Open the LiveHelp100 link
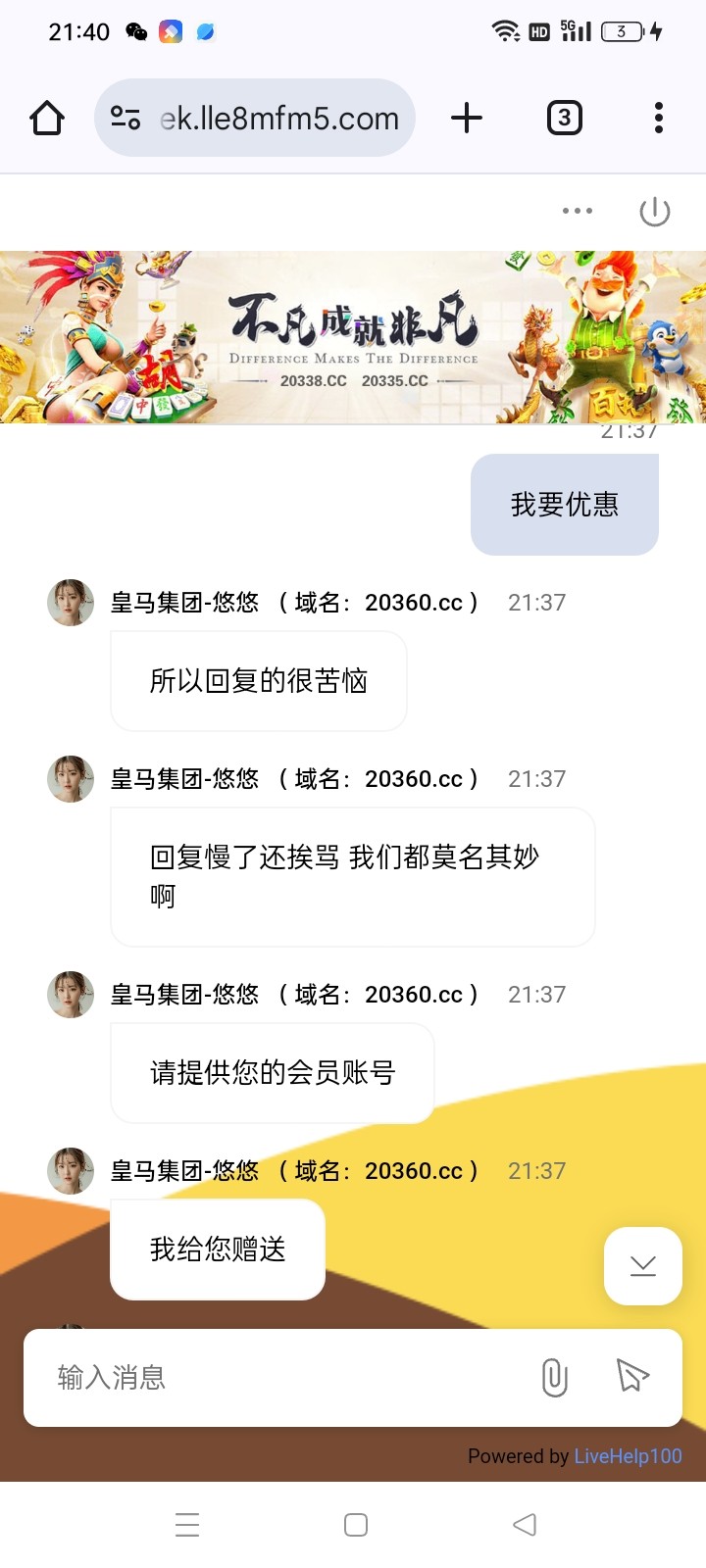706x1568 pixels. click(628, 1456)
